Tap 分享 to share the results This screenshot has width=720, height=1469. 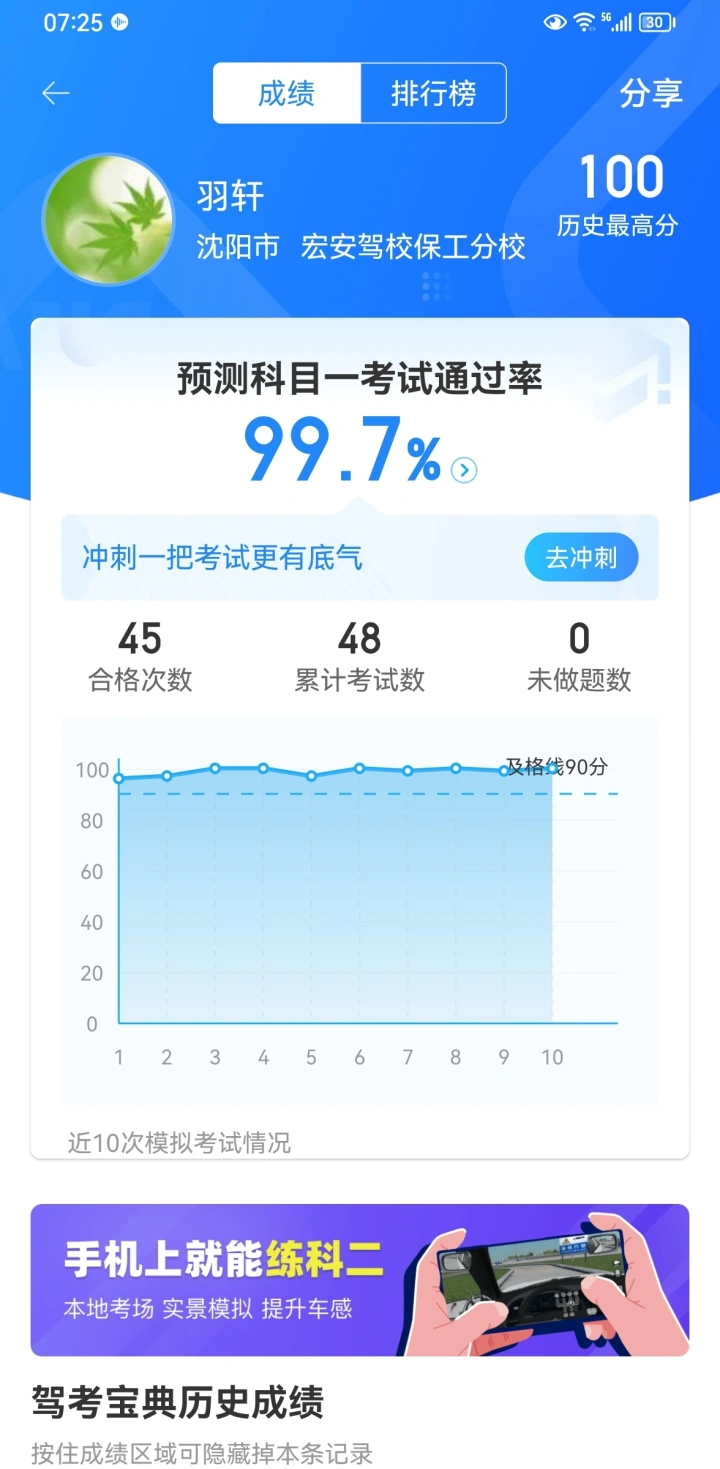(x=651, y=93)
